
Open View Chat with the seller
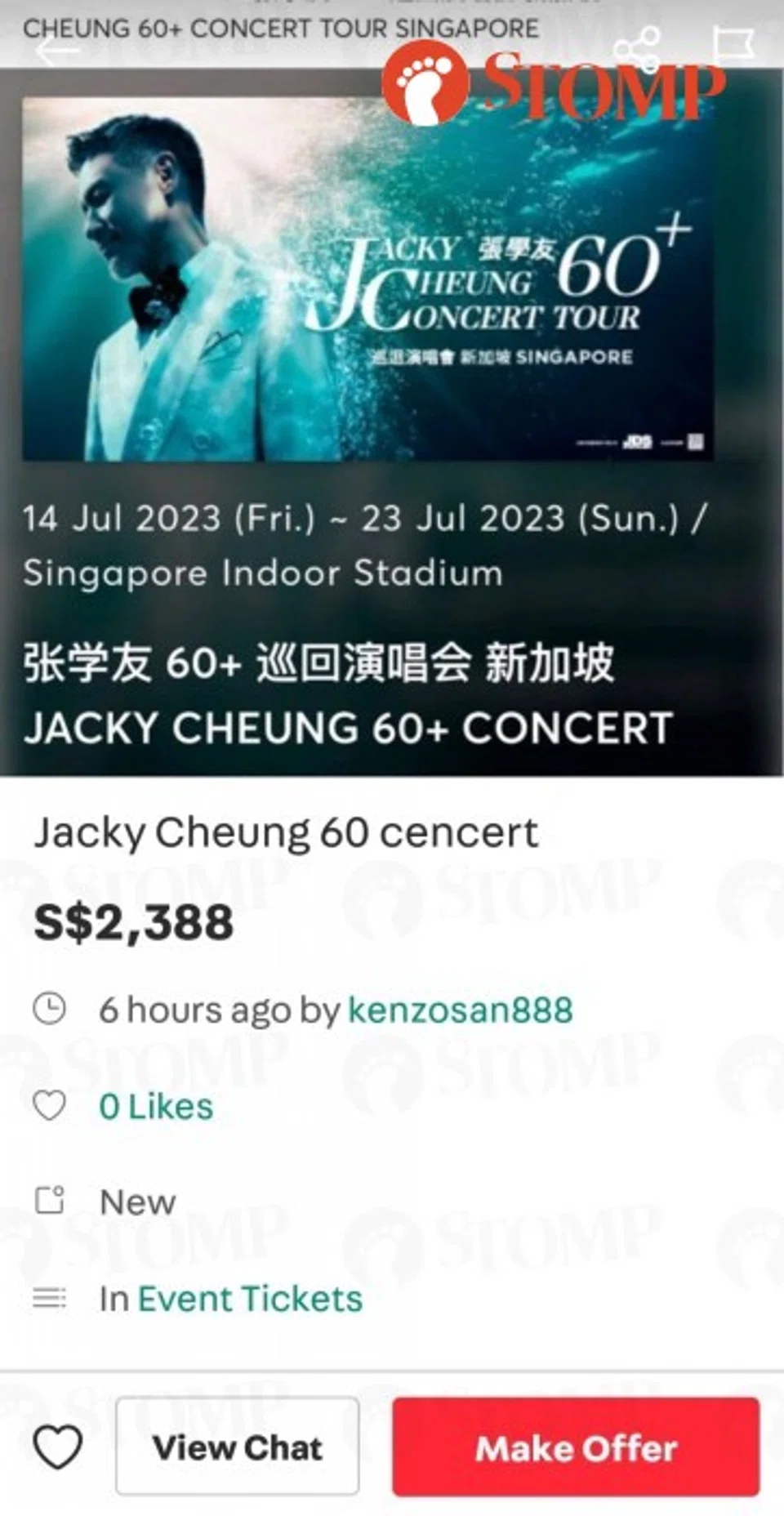tap(237, 1447)
